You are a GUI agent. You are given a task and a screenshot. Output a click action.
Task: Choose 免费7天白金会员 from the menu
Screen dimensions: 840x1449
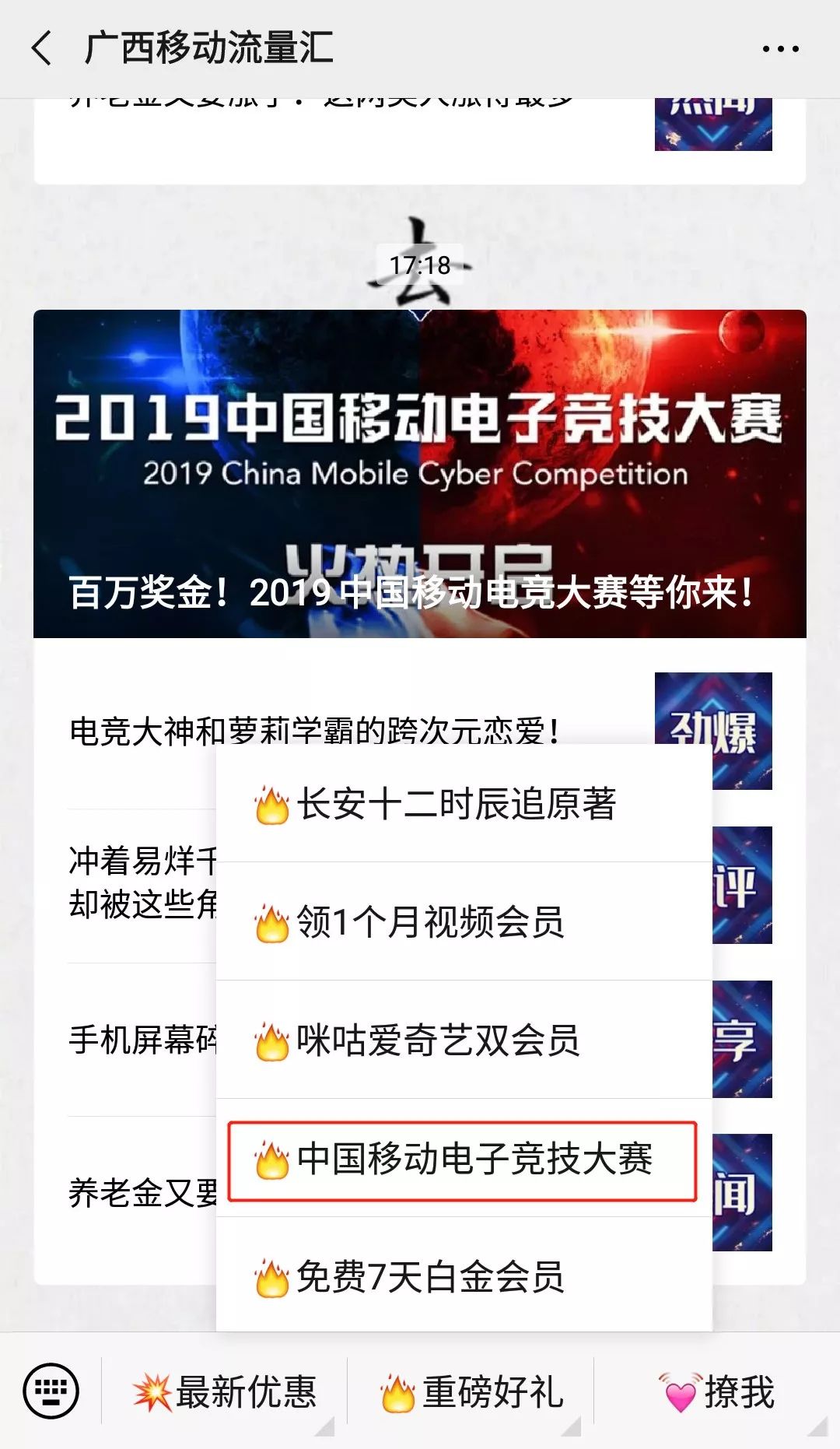tap(464, 1276)
